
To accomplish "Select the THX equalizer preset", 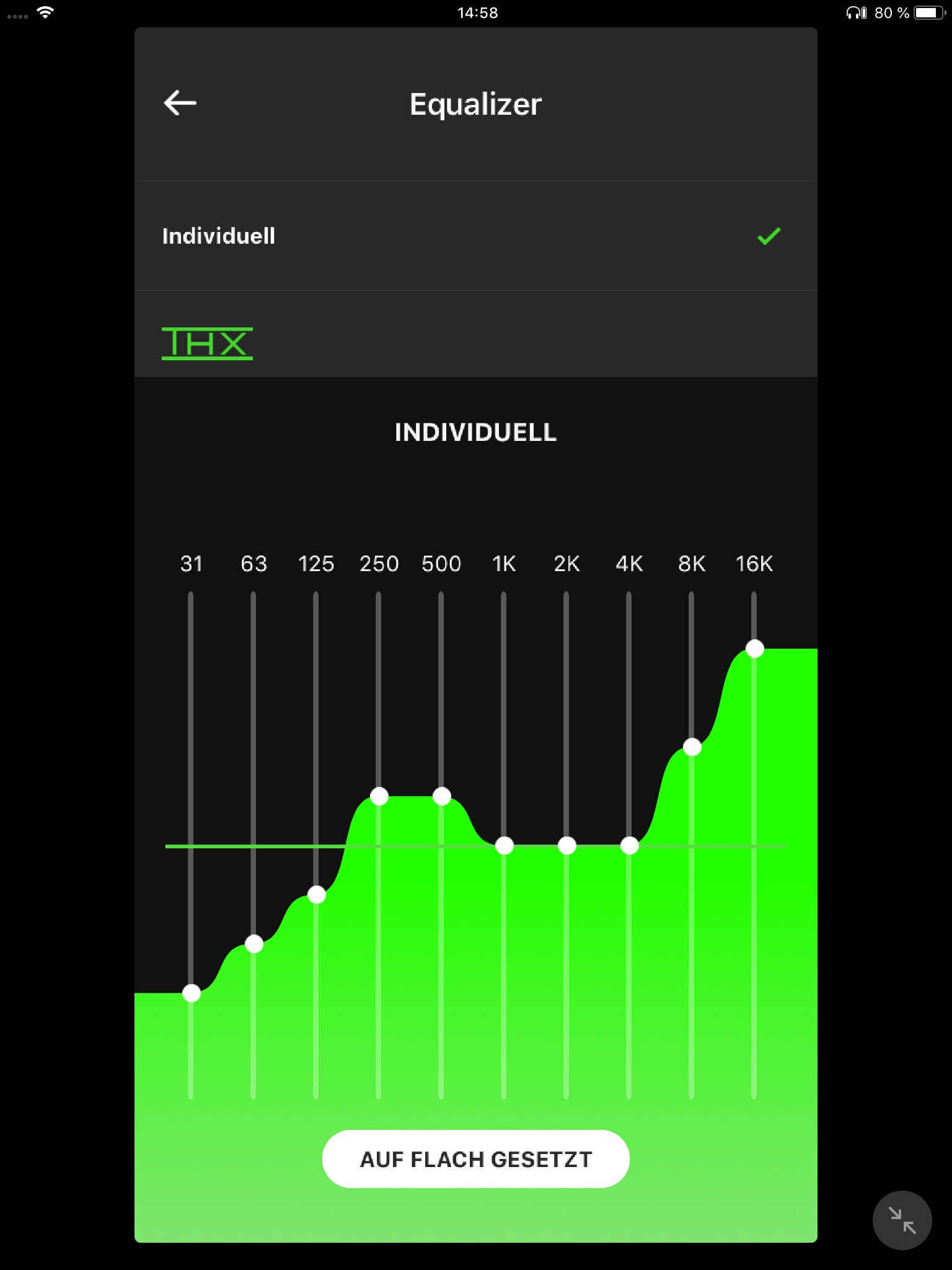I will tap(208, 343).
